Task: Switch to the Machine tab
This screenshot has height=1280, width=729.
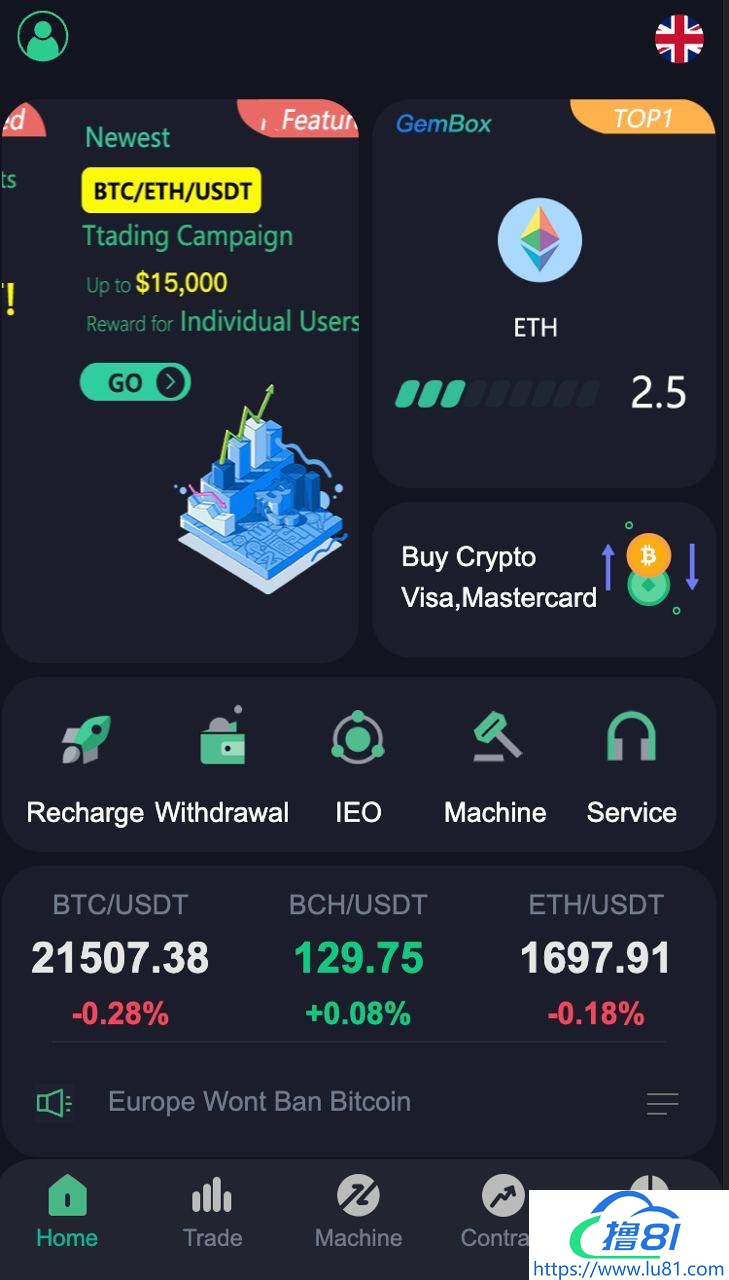Action: [358, 1212]
